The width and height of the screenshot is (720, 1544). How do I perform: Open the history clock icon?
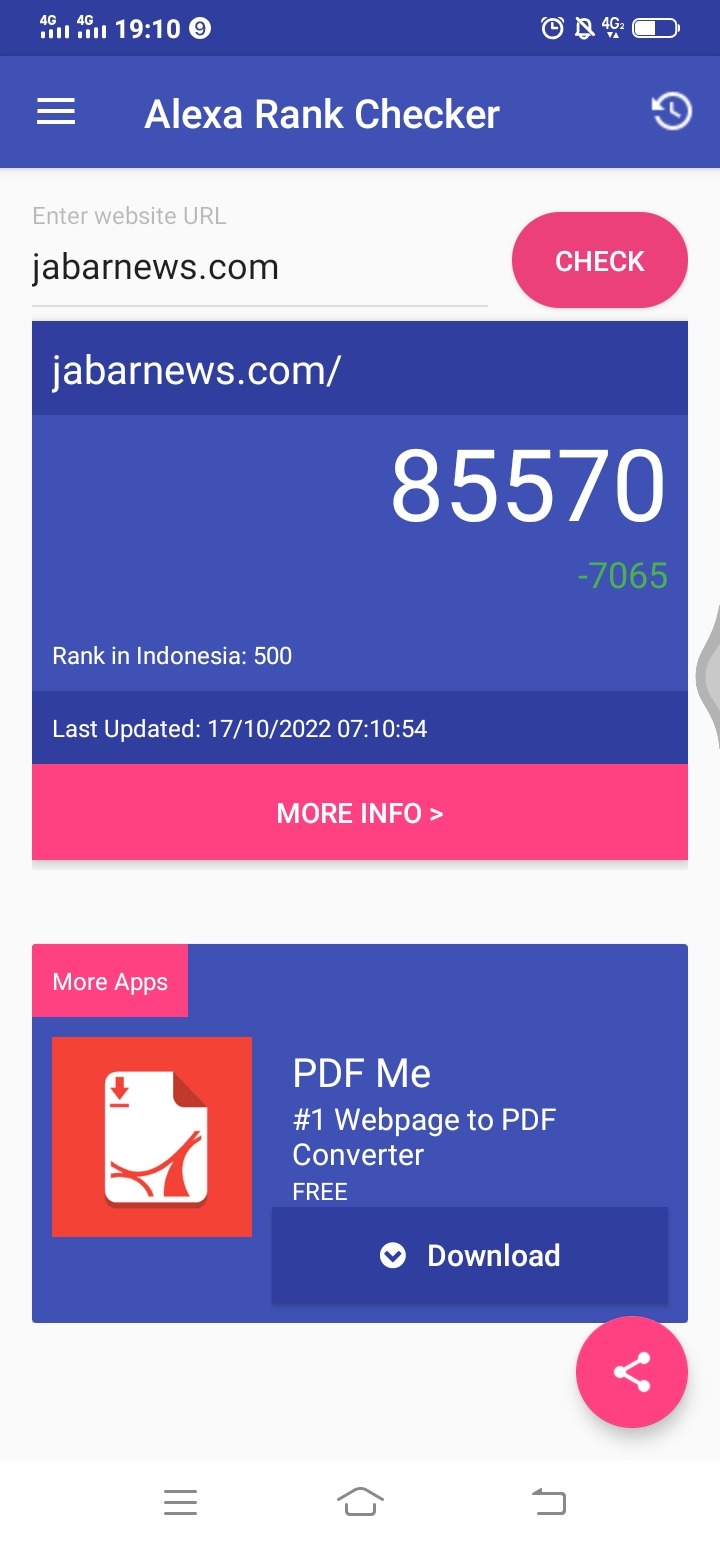(672, 112)
